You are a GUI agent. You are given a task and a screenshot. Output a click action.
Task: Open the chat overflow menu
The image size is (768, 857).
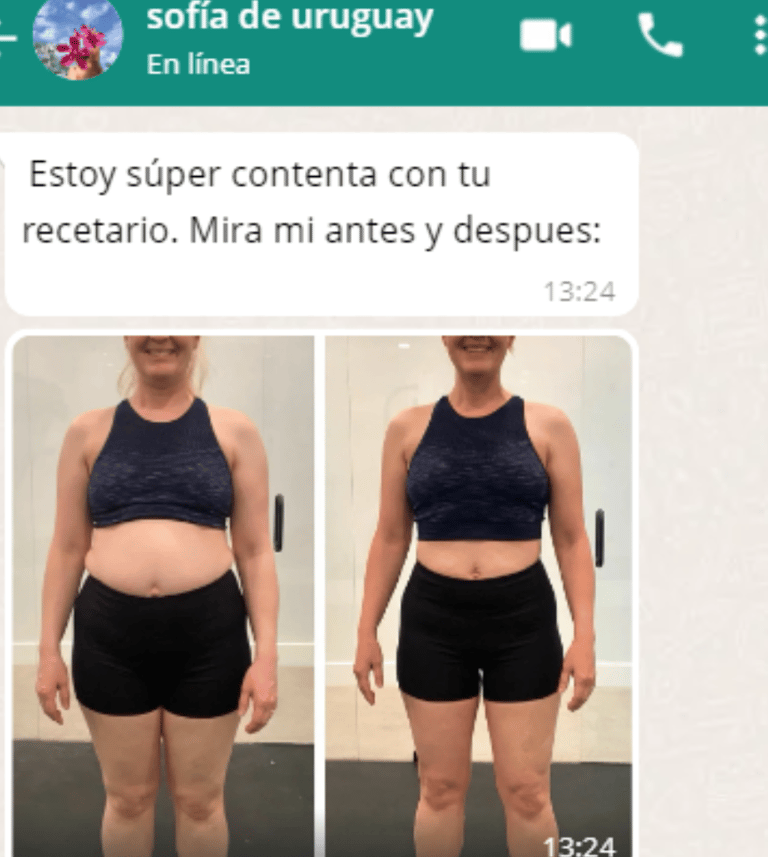760,36
